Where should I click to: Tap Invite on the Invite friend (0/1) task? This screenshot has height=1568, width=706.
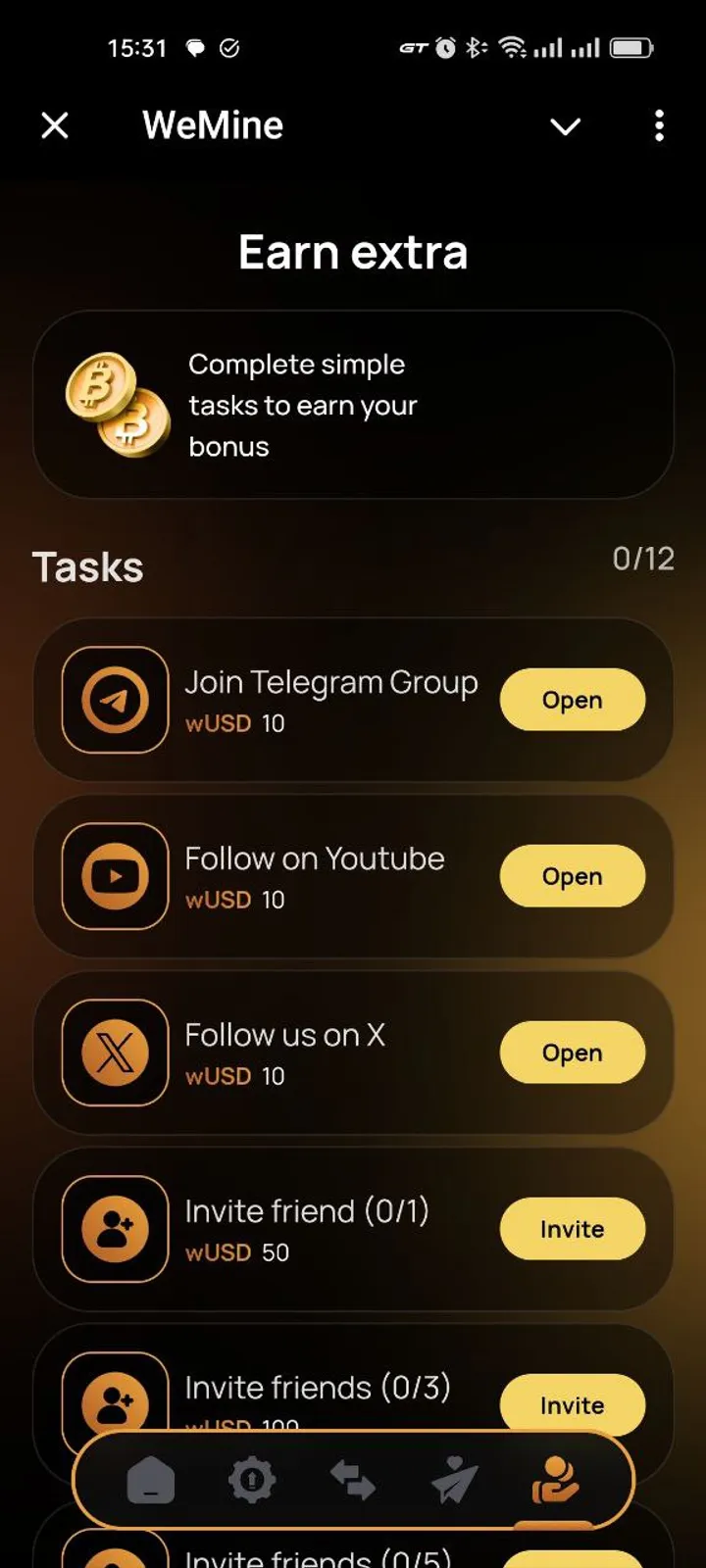click(572, 1229)
